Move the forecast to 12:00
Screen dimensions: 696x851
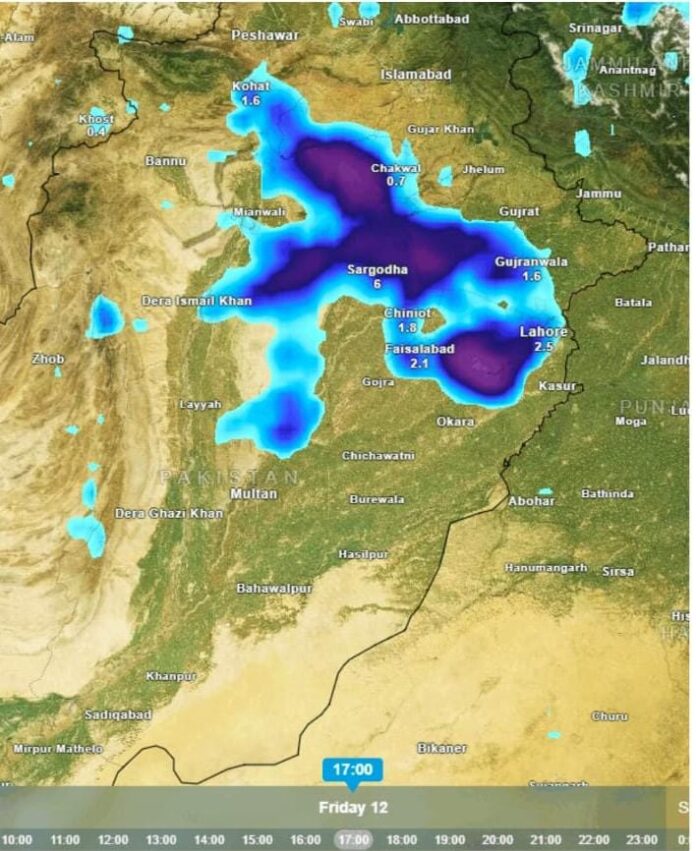click(112, 840)
